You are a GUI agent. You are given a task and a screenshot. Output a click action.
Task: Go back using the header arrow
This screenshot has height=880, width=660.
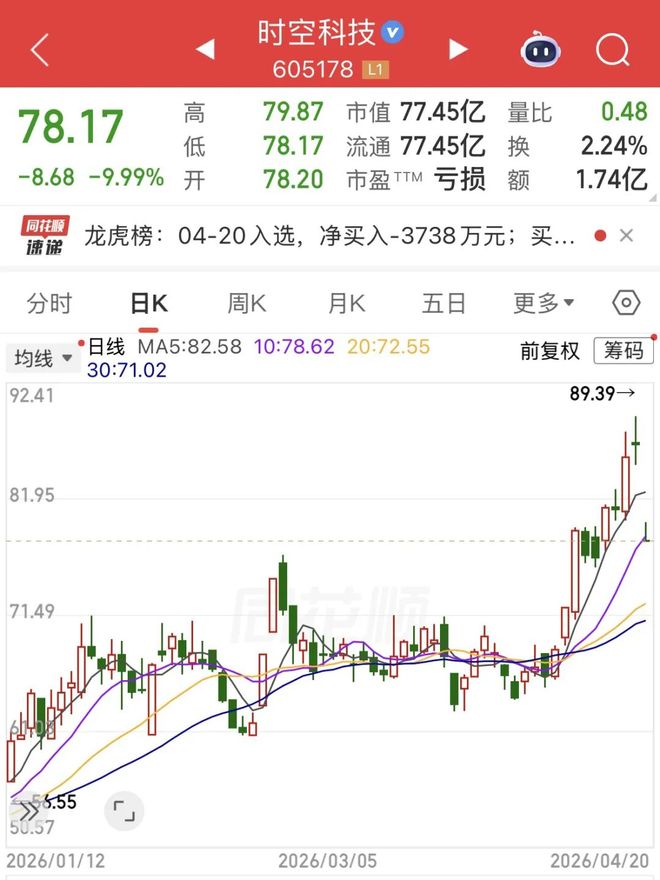tap(39, 49)
